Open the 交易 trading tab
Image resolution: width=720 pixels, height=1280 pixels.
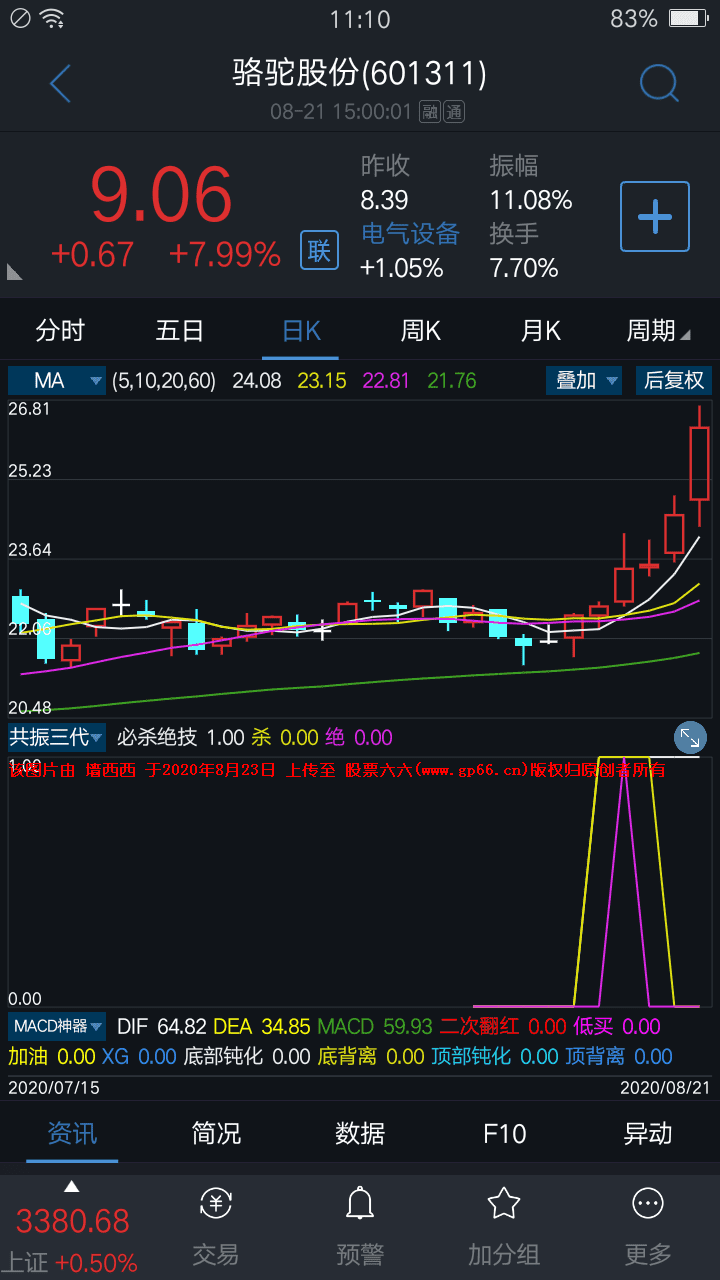(x=216, y=1228)
